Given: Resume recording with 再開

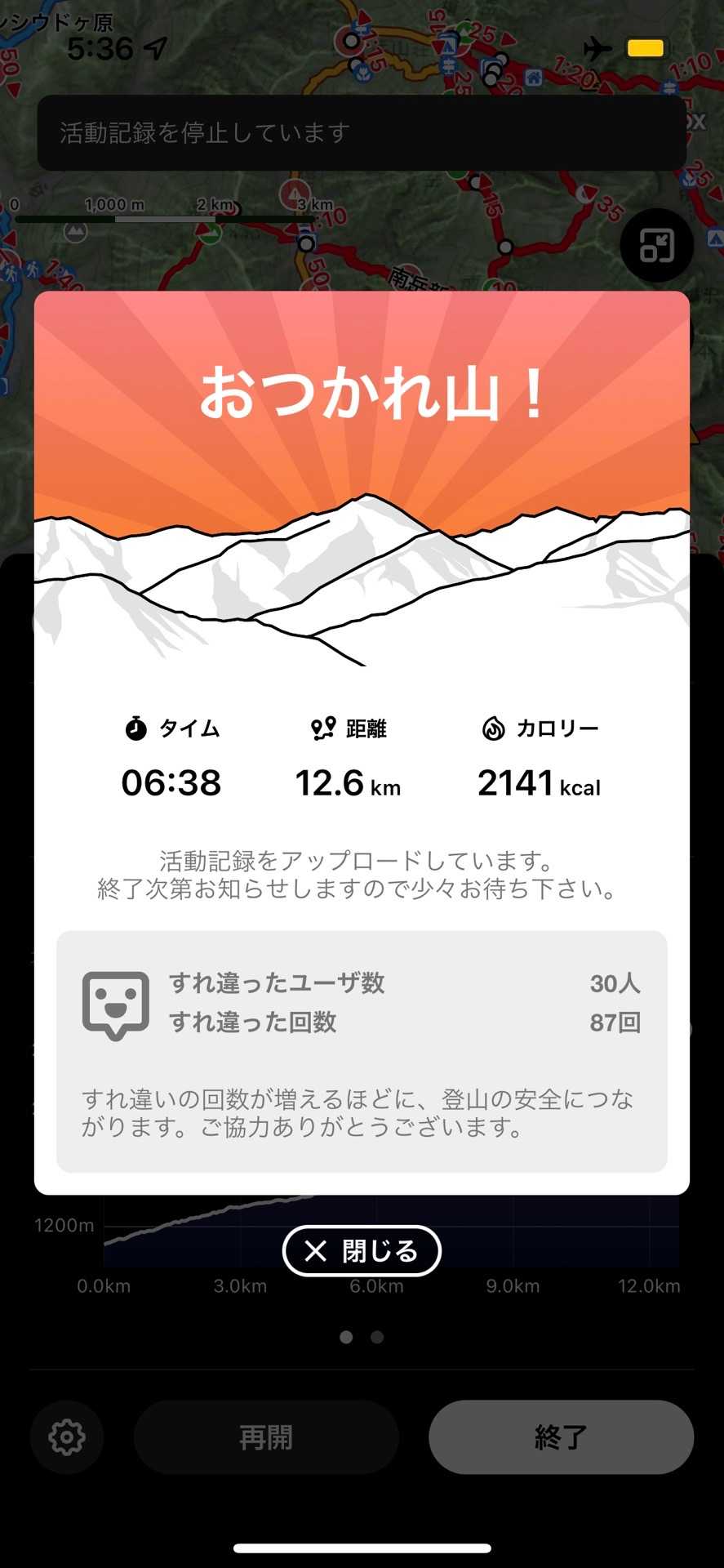Looking at the screenshot, I should (266, 1437).
